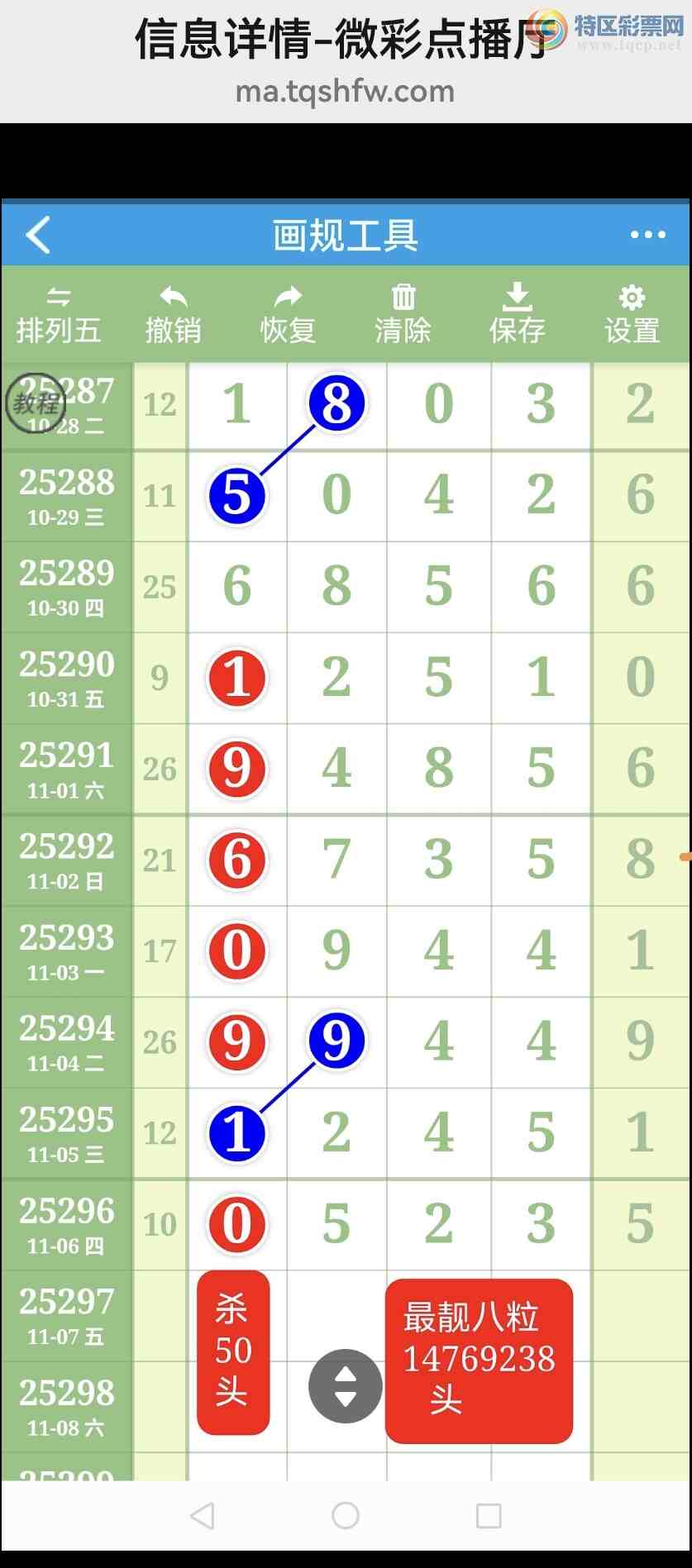Image resolution: width=692 pixels, height=1568 pixels.
Task: Clear all marks with 清除
Action: [403, 316]
